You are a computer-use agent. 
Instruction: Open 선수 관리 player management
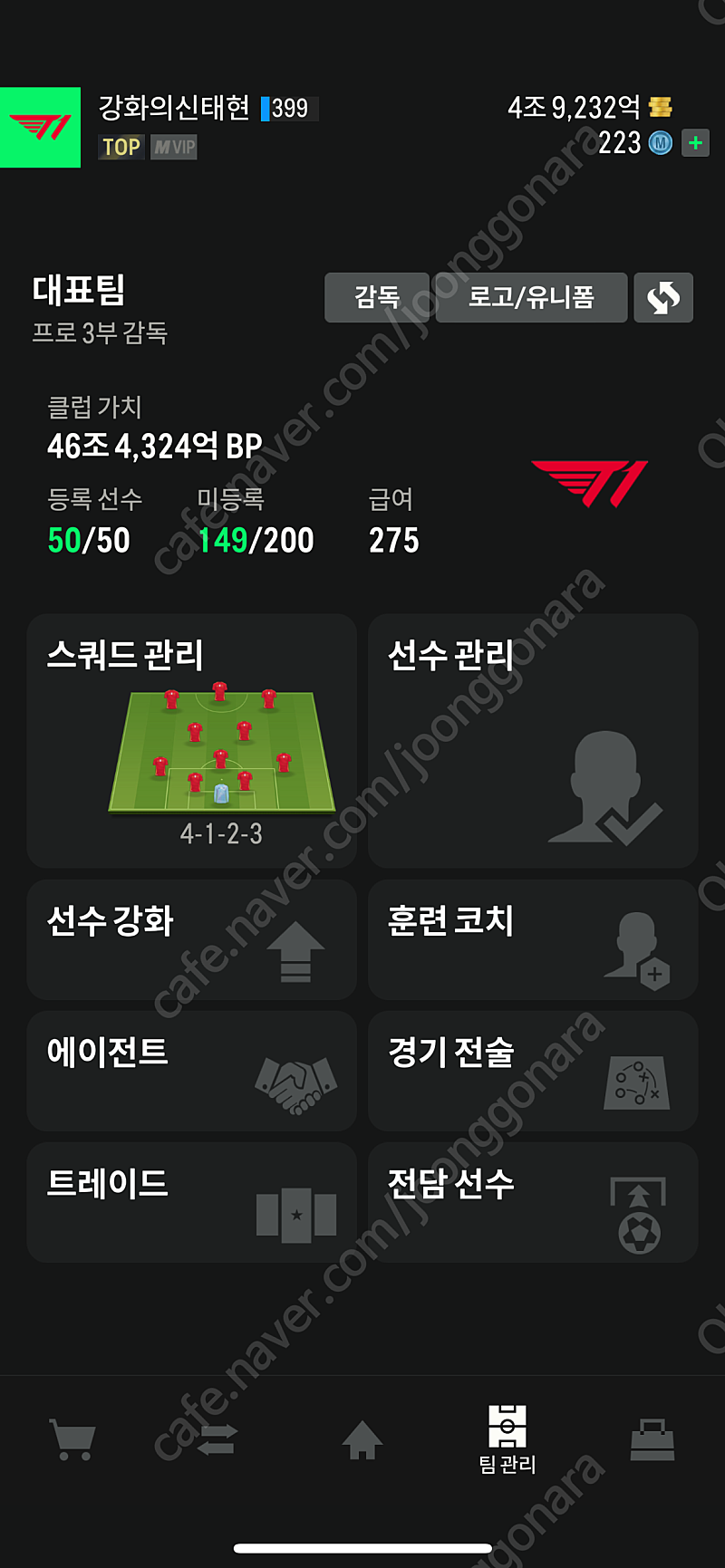[533, 741]
